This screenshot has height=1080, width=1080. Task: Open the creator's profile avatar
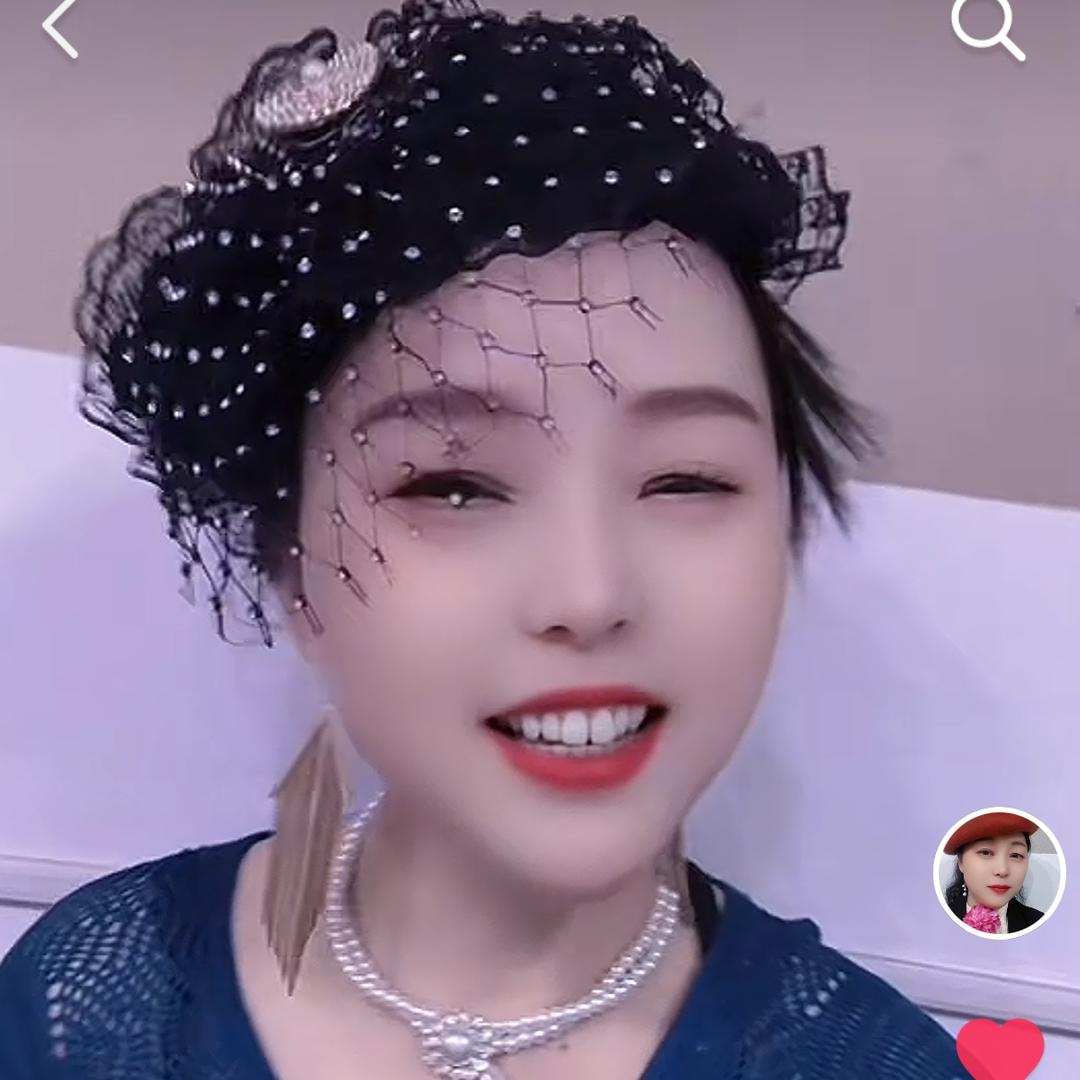999,873
